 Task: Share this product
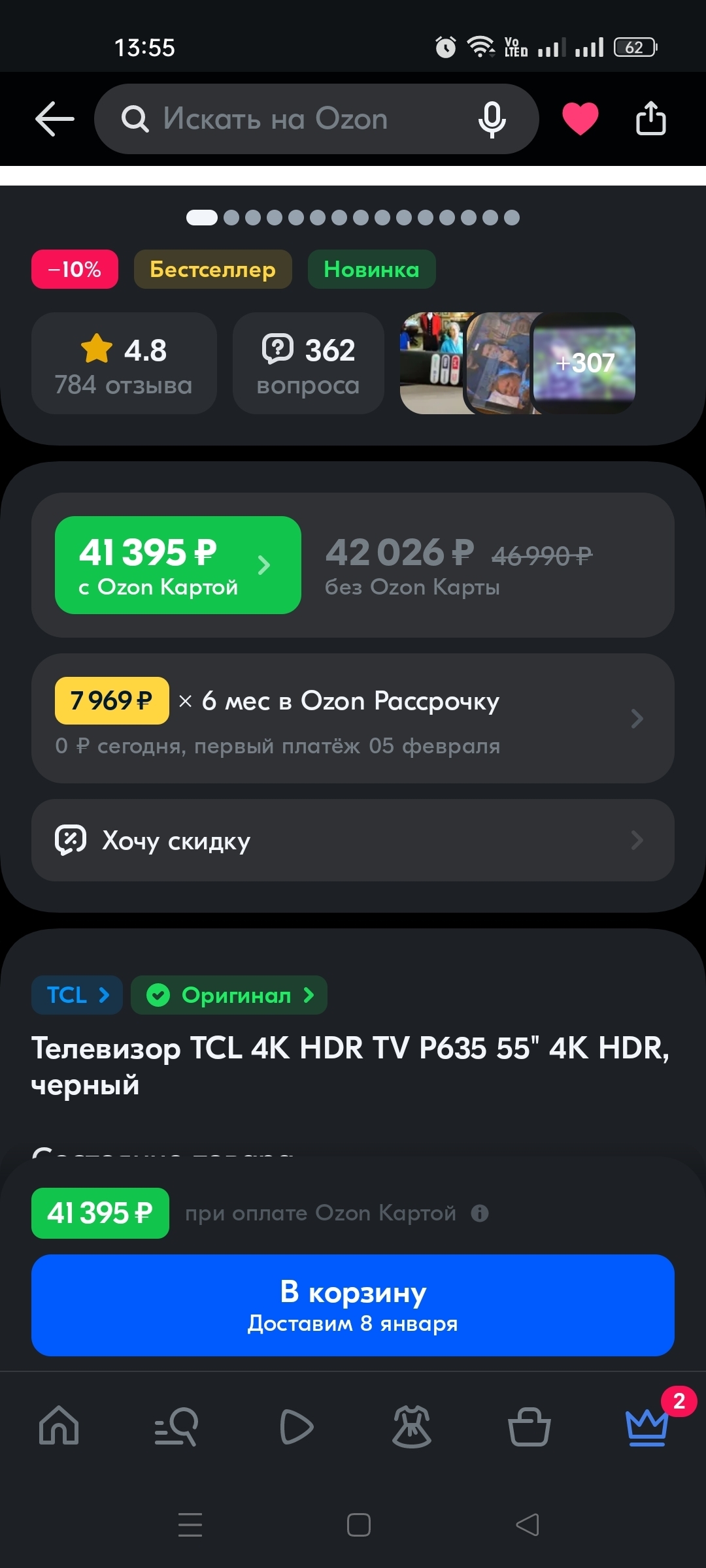coord(650,119)
